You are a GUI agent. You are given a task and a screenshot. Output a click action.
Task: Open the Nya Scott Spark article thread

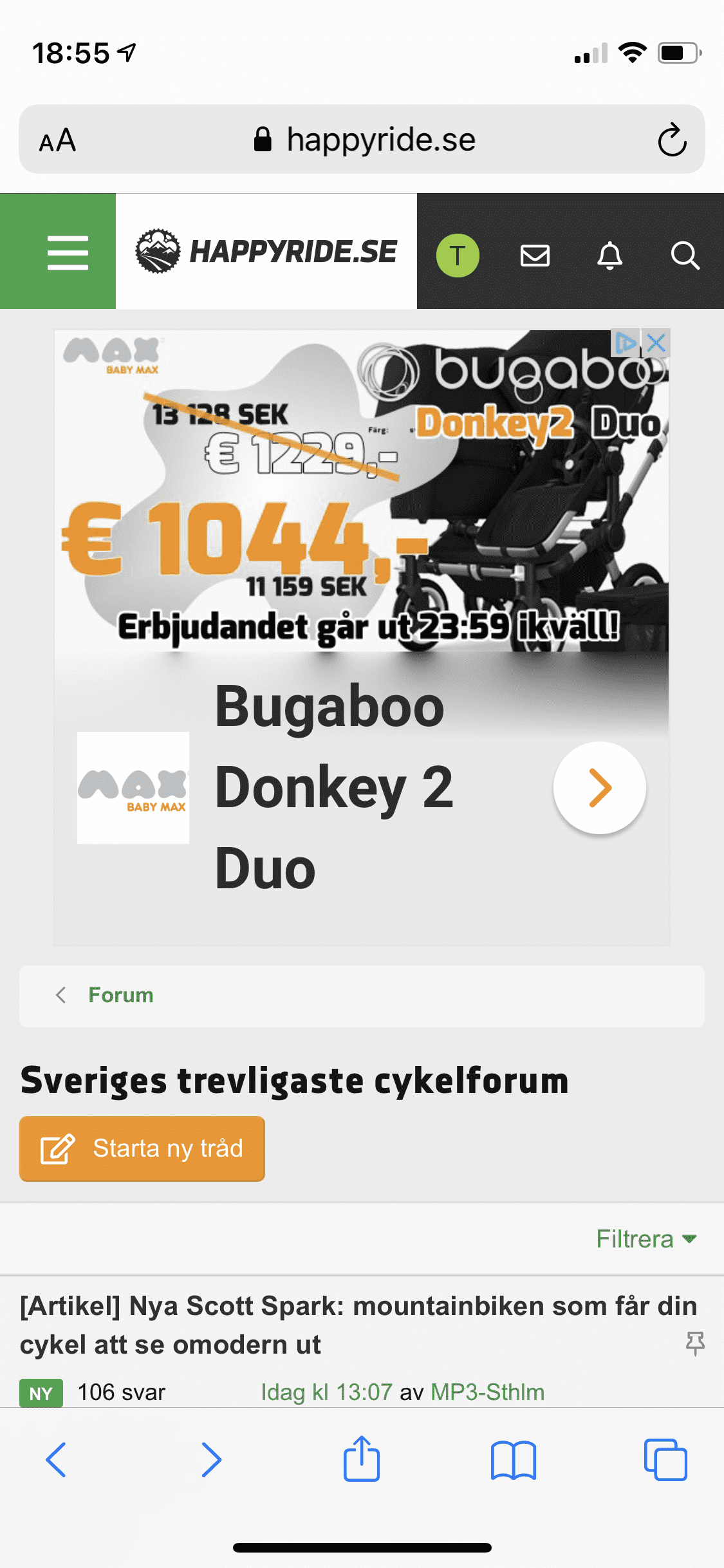[358, 1325]
